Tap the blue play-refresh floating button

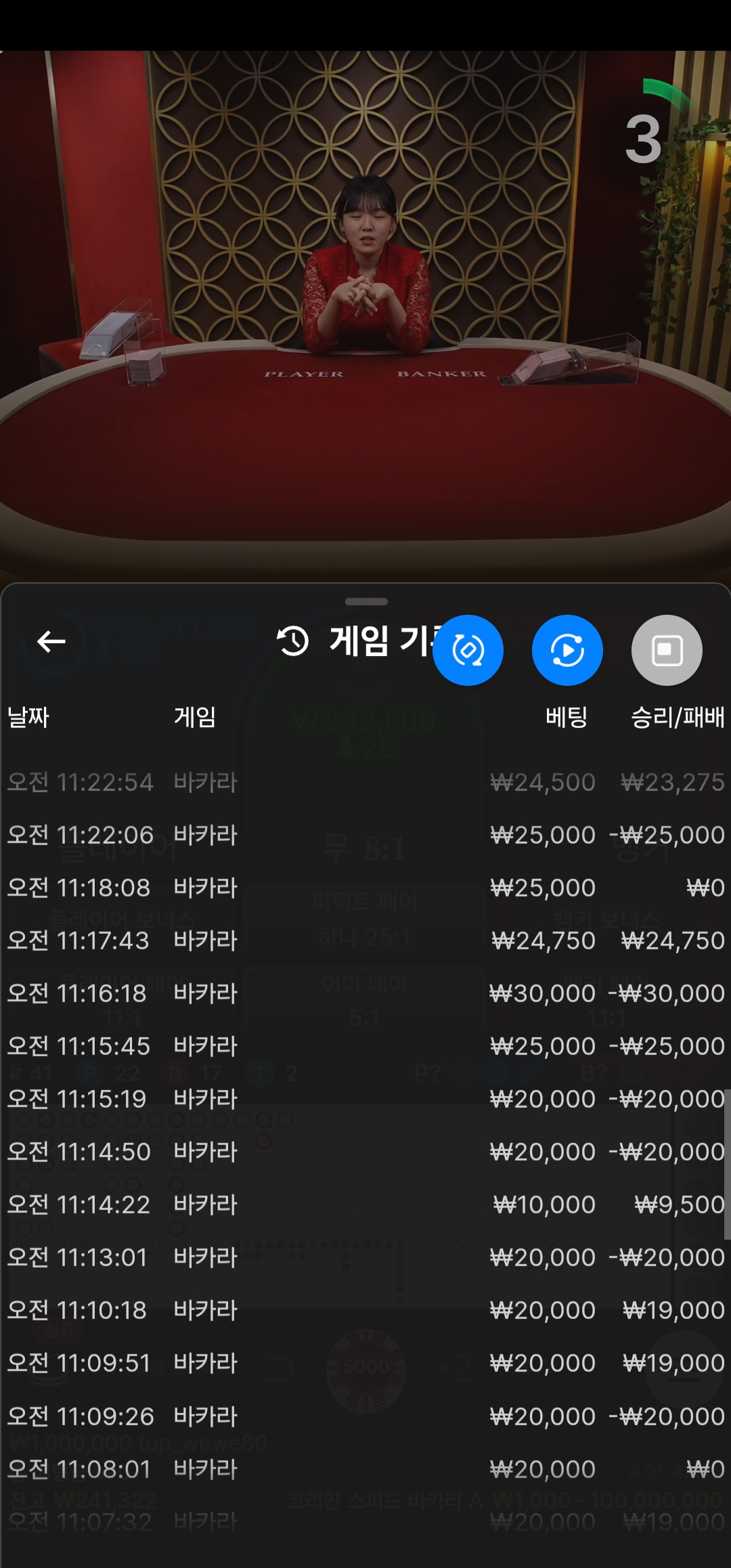point(567,651)
